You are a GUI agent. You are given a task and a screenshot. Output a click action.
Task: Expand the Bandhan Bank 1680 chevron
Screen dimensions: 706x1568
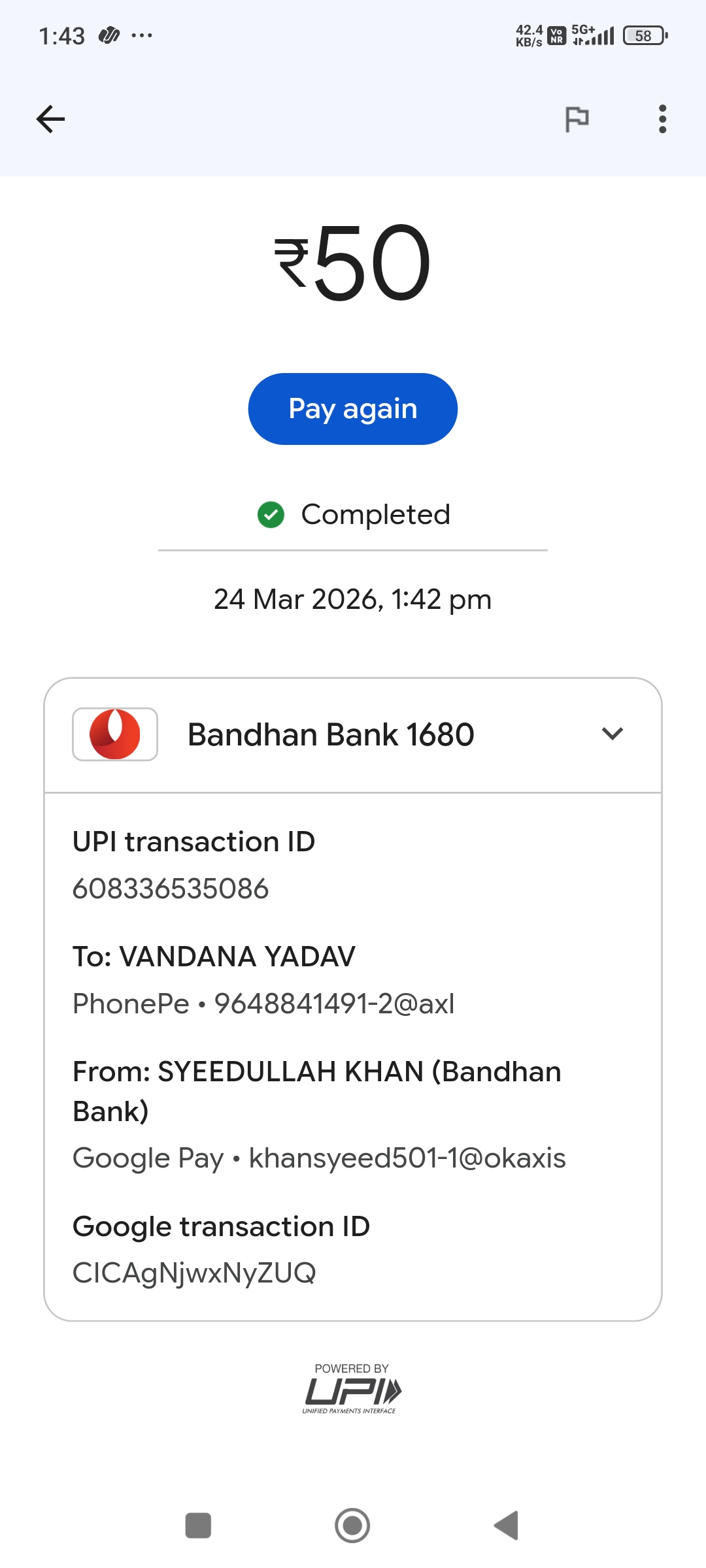coord(612,734)
